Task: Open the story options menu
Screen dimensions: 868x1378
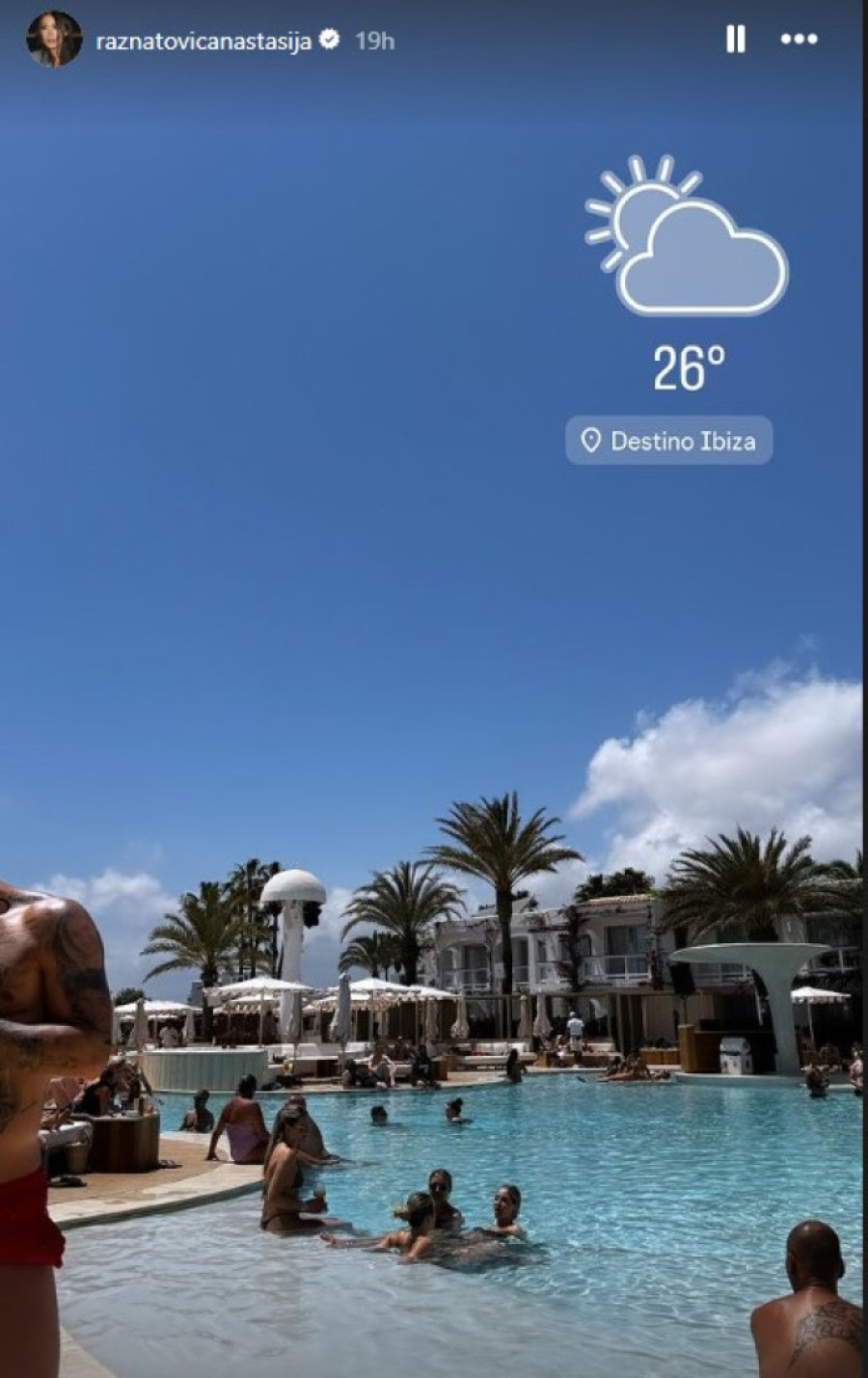Action: pos(799,40)
